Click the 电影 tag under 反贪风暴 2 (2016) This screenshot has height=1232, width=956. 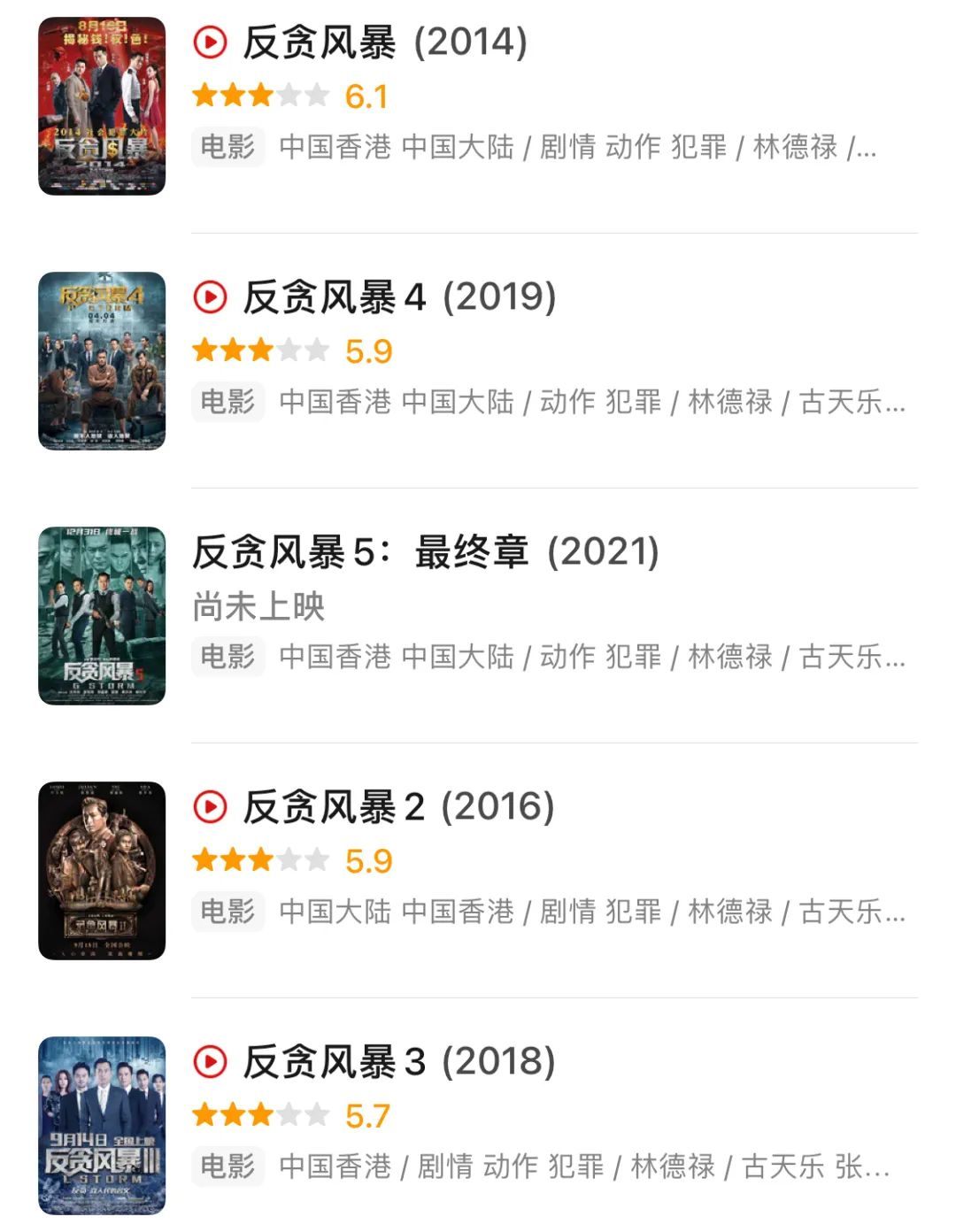pyautogui.click(x=227, y=912)
